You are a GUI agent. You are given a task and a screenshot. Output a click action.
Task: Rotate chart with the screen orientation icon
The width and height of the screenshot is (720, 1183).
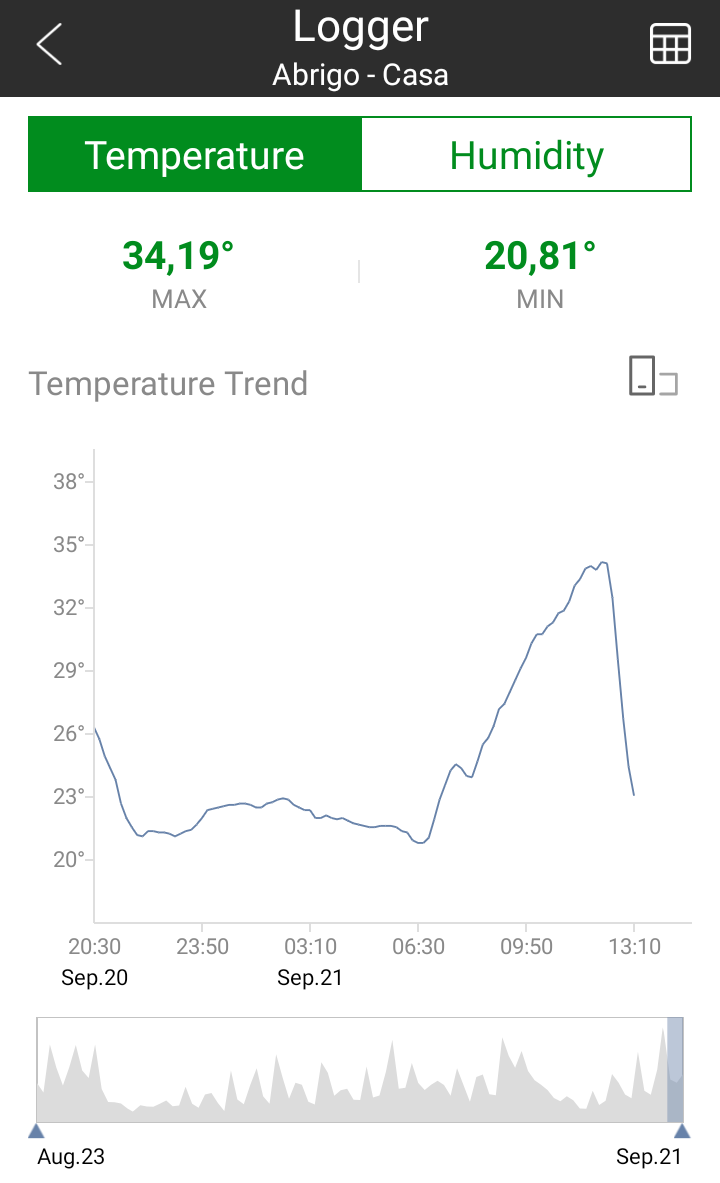[x=653, y=376]
